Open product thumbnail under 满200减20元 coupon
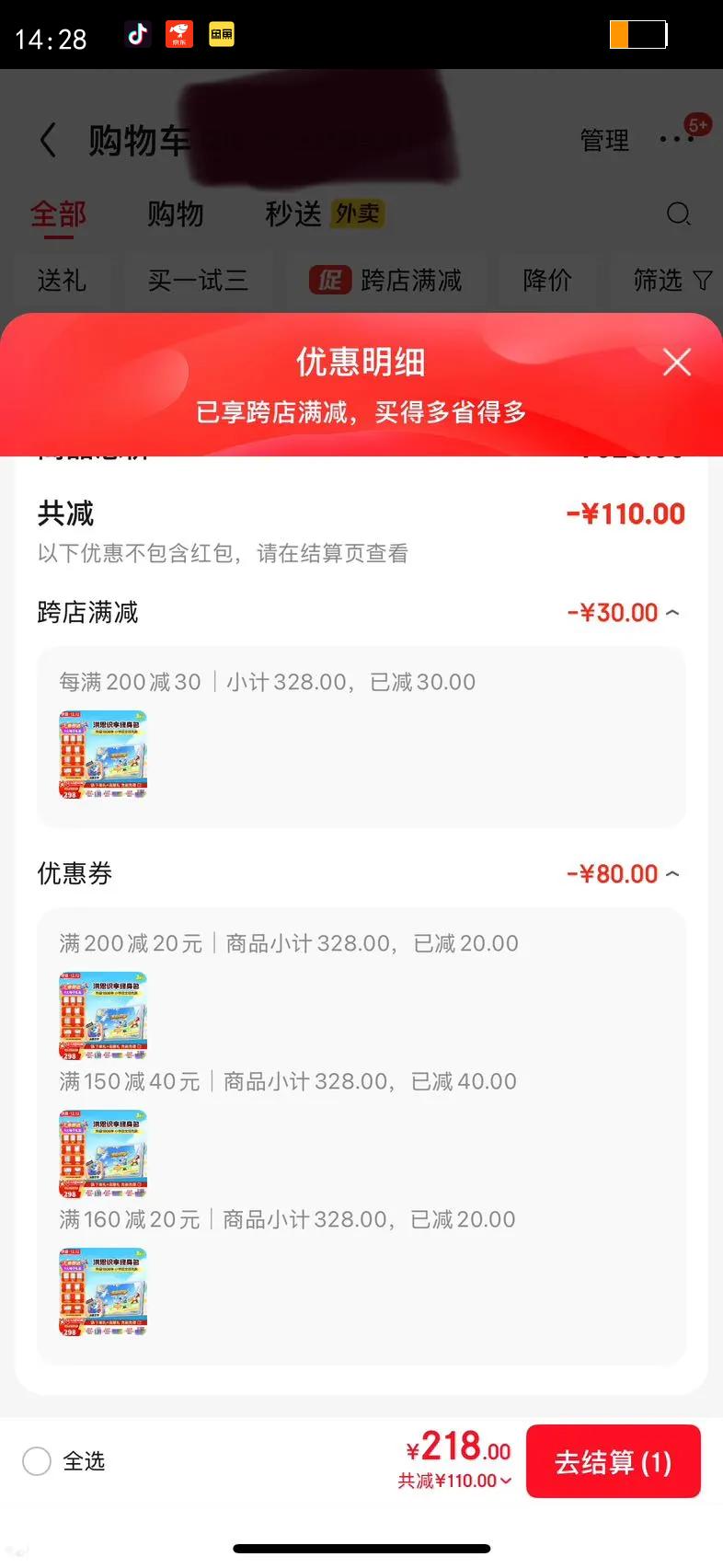 pos(103,1016)
